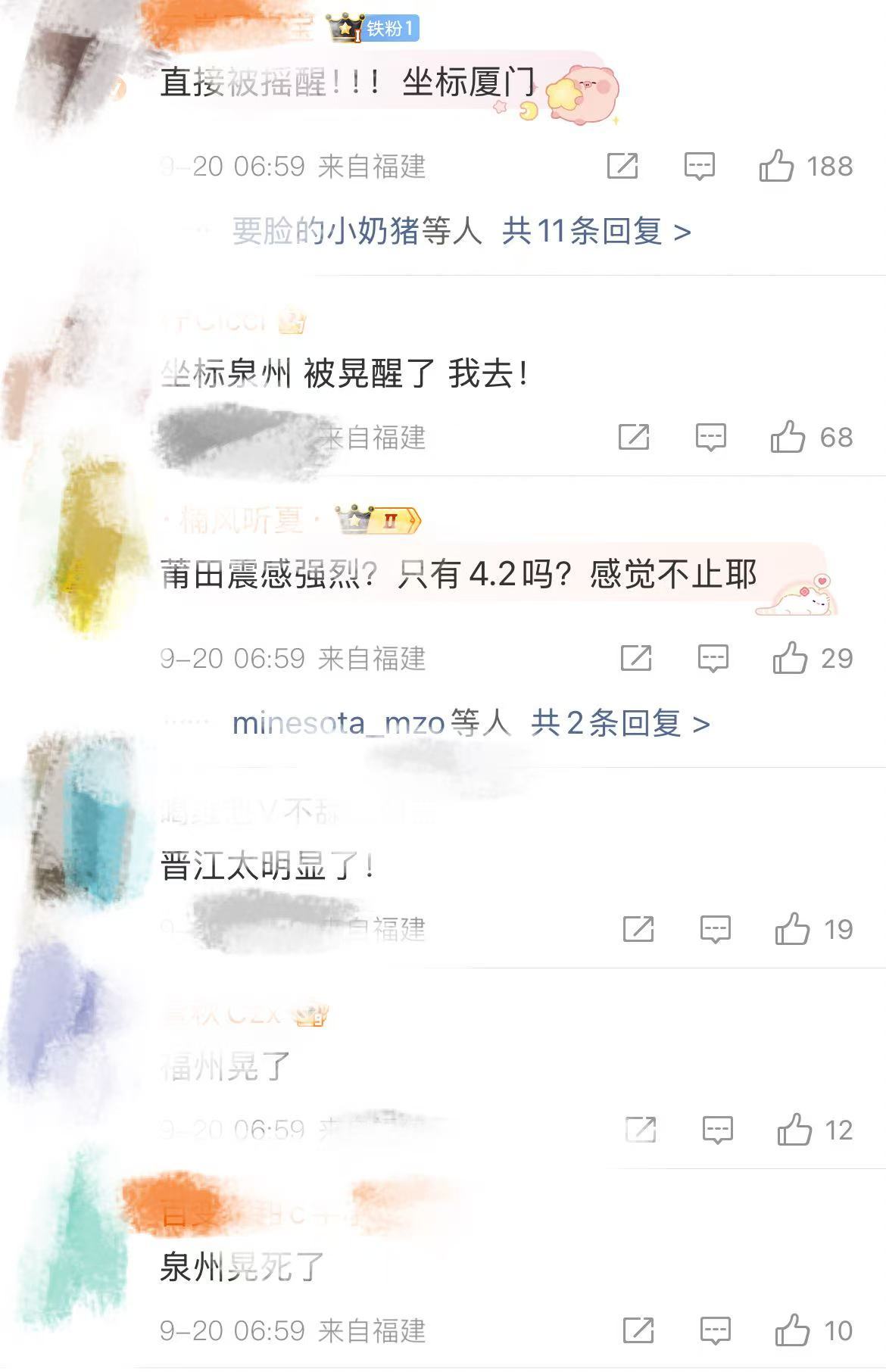
Task: Repost the comment about 莆田震感强烈
Action: tap(636, 658)
